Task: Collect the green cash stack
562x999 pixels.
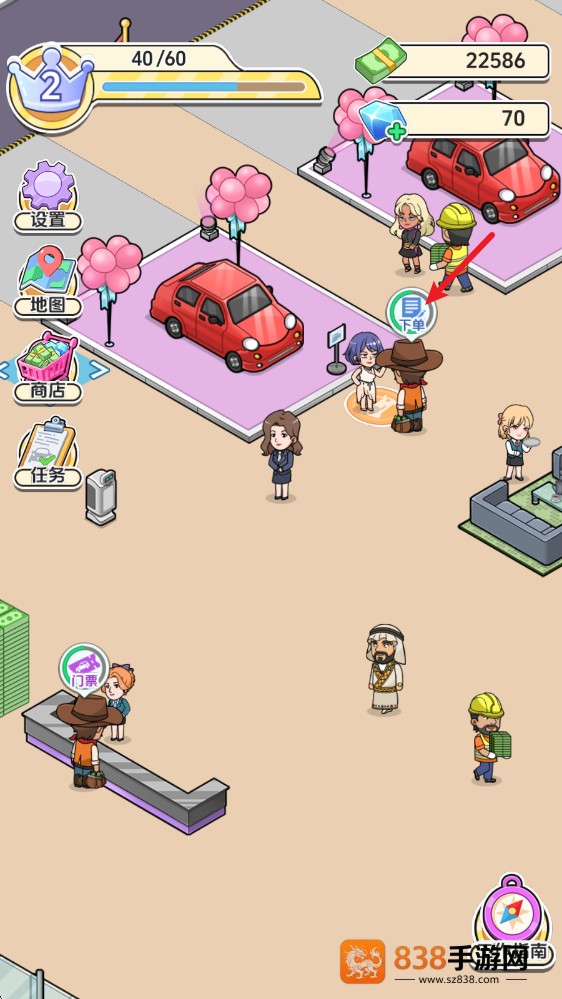Action: pos(13,657)
